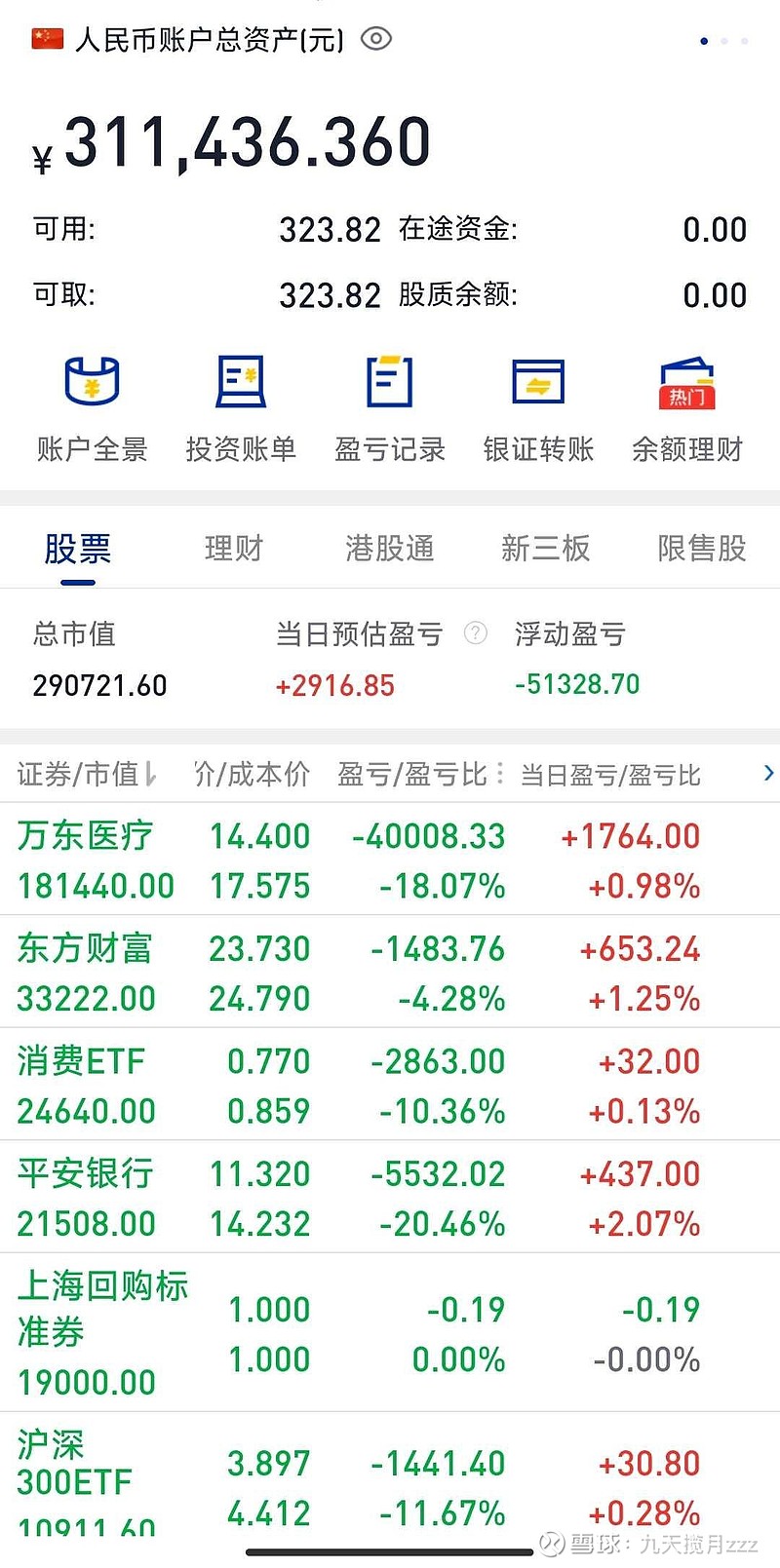Open the 限售股 tab
Image resolution: width=780 pixels, height=1568 pixels.
pyautogui.click(x=700, y=549)
